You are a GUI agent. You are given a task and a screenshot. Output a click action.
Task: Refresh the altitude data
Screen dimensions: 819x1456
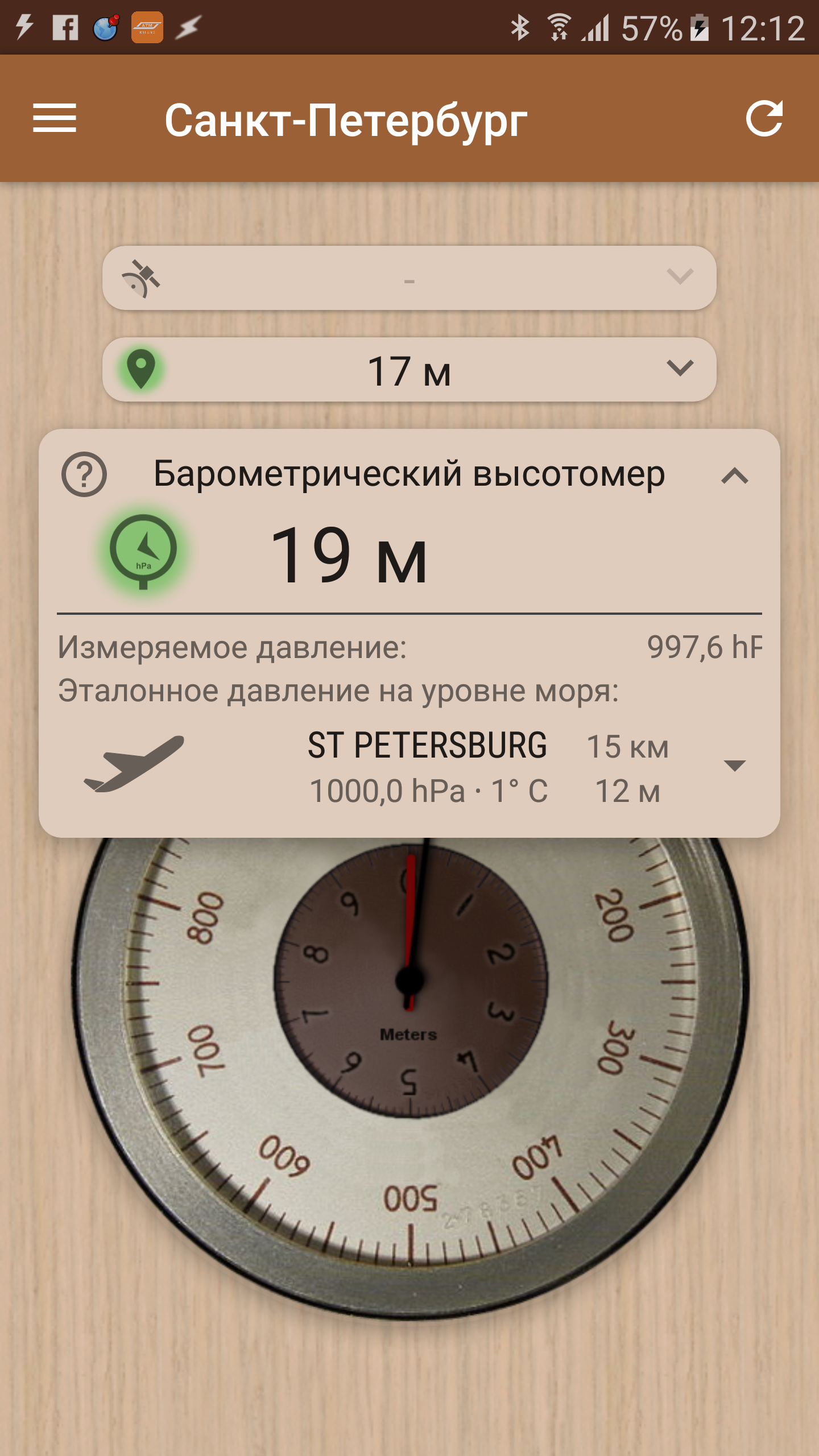[x=764, y=118]
